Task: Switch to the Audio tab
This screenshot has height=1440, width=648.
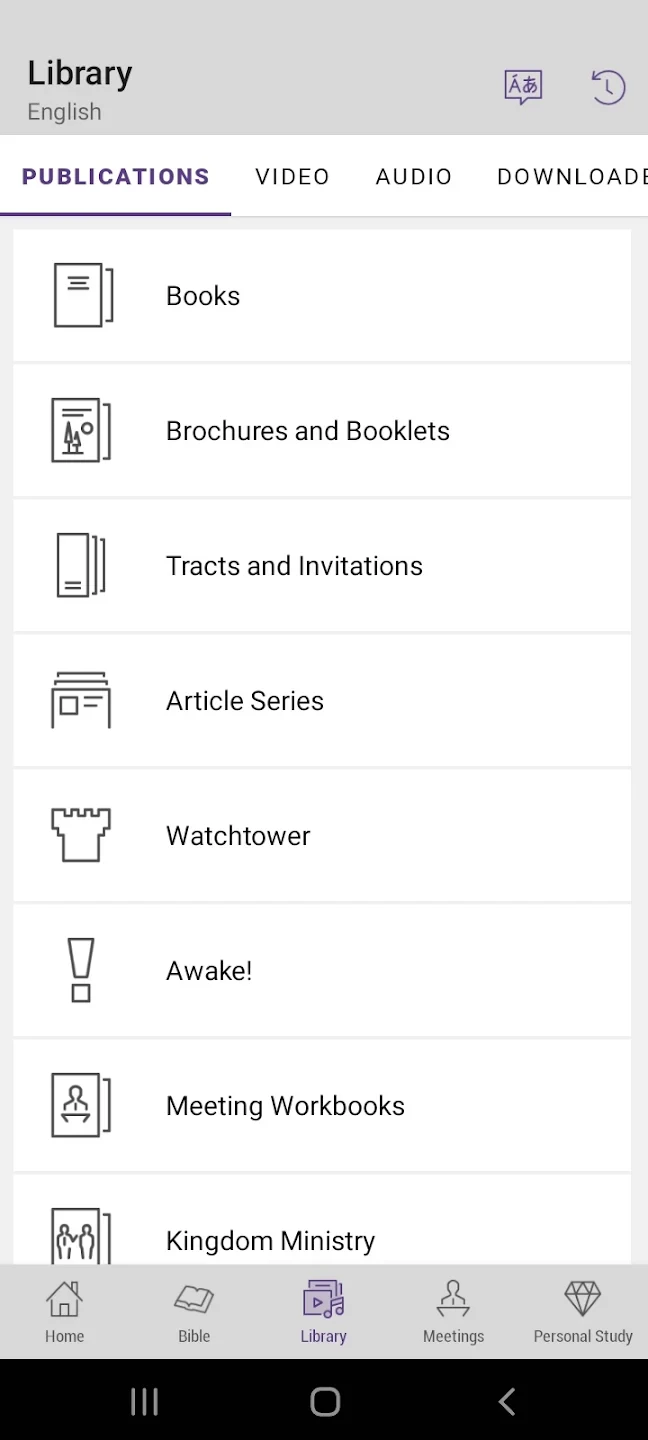Action: pos(414,177)
